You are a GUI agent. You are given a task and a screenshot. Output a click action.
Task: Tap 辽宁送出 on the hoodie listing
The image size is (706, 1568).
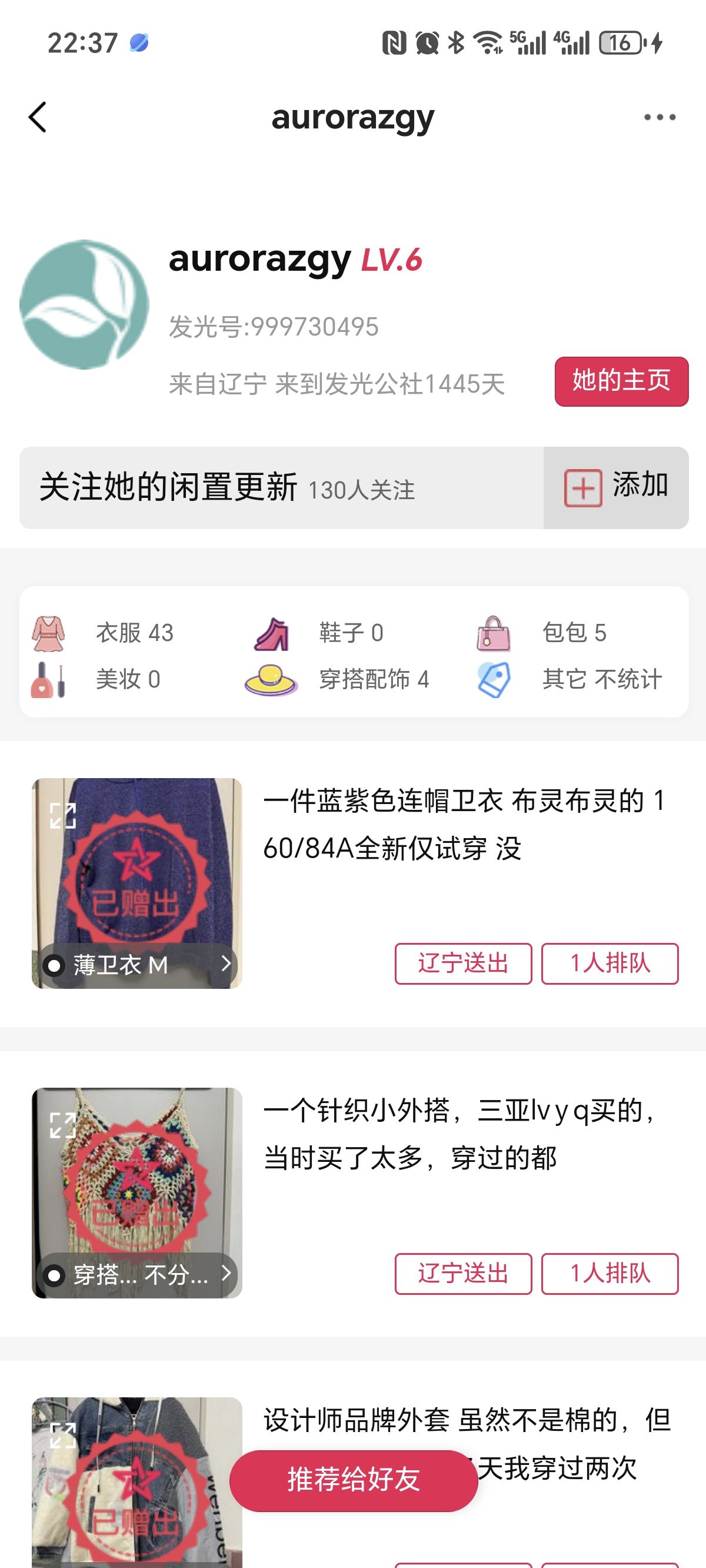(x=463, y=964)
